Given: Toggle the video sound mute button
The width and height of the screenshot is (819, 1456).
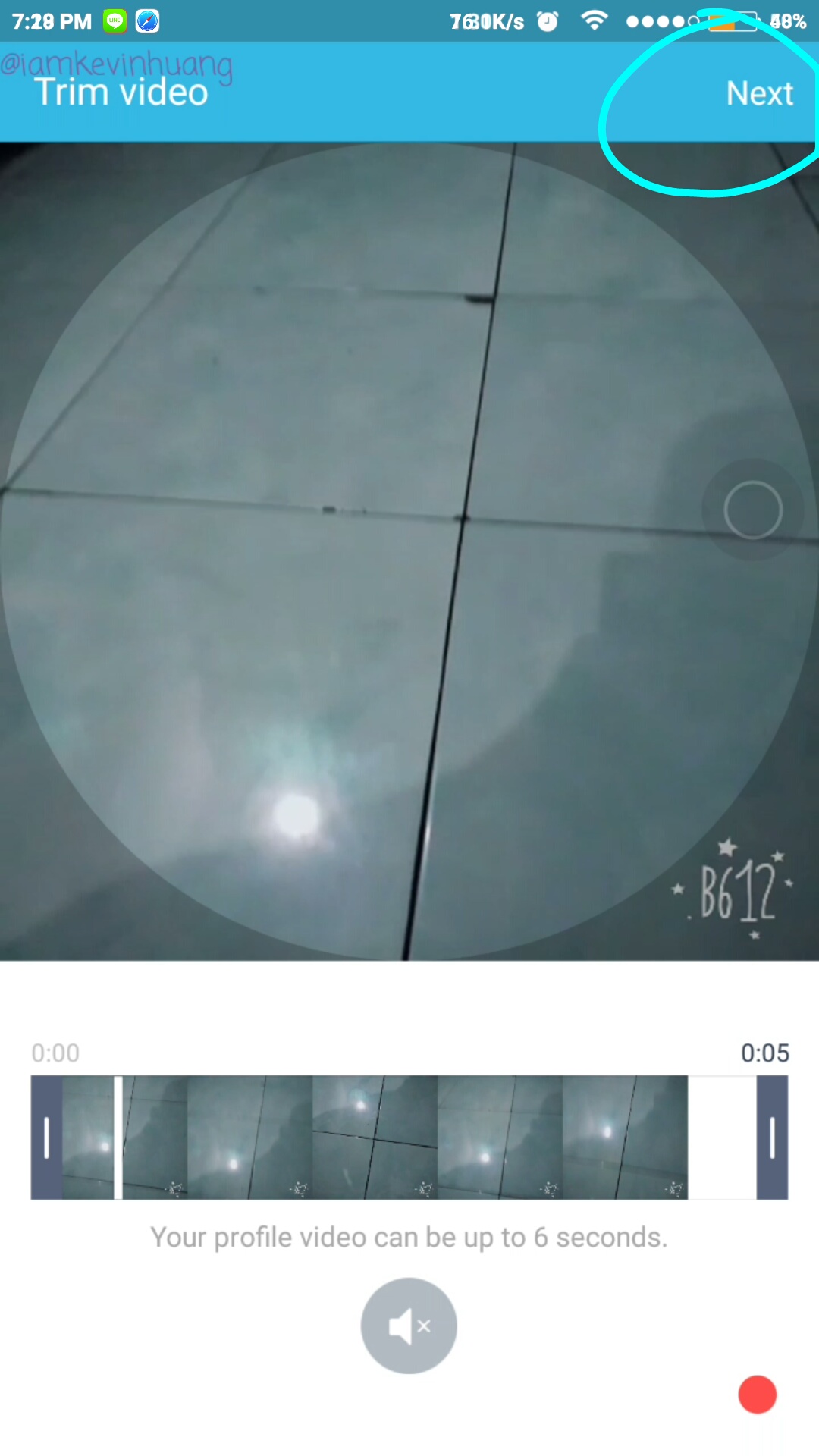Looking at the screenshot, I should coord(409,1326).
